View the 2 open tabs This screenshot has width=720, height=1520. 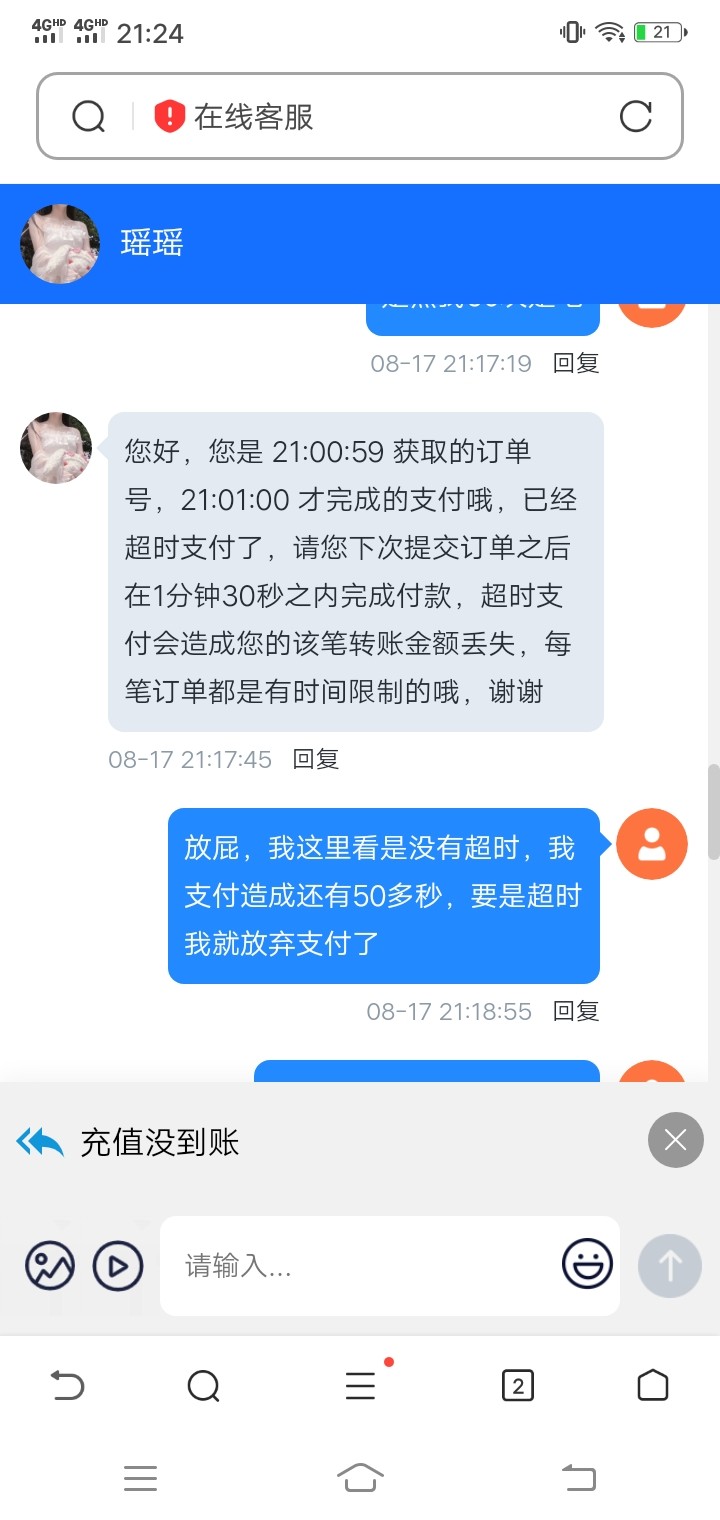[x=517, y=1386]
